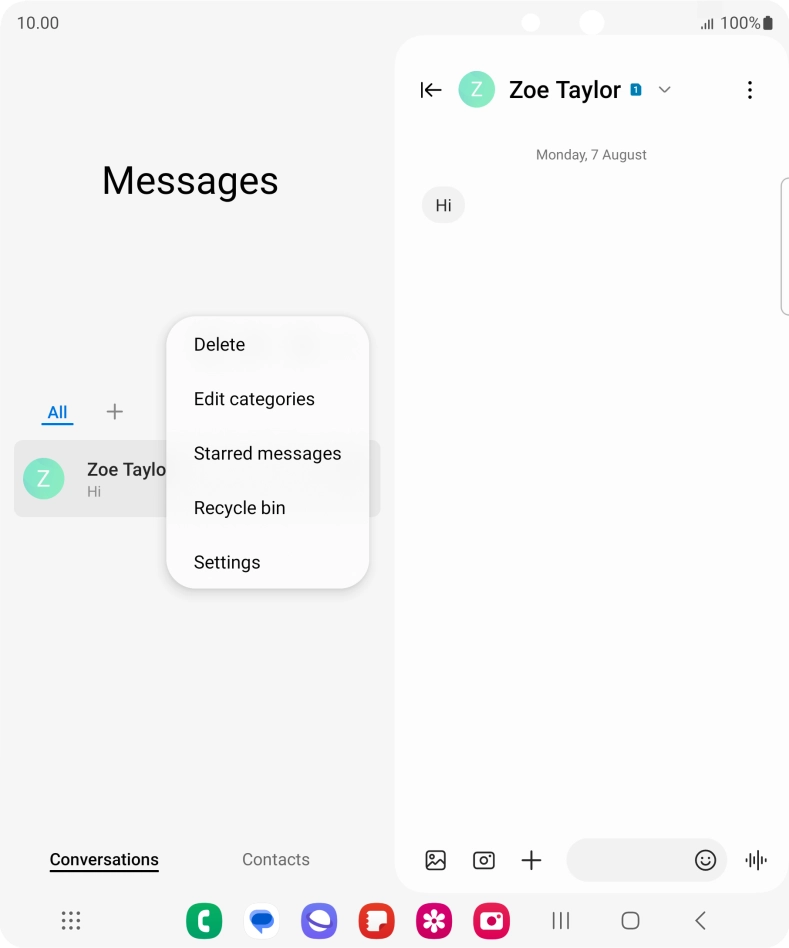Open the app drawer grid

pos(71,921)
